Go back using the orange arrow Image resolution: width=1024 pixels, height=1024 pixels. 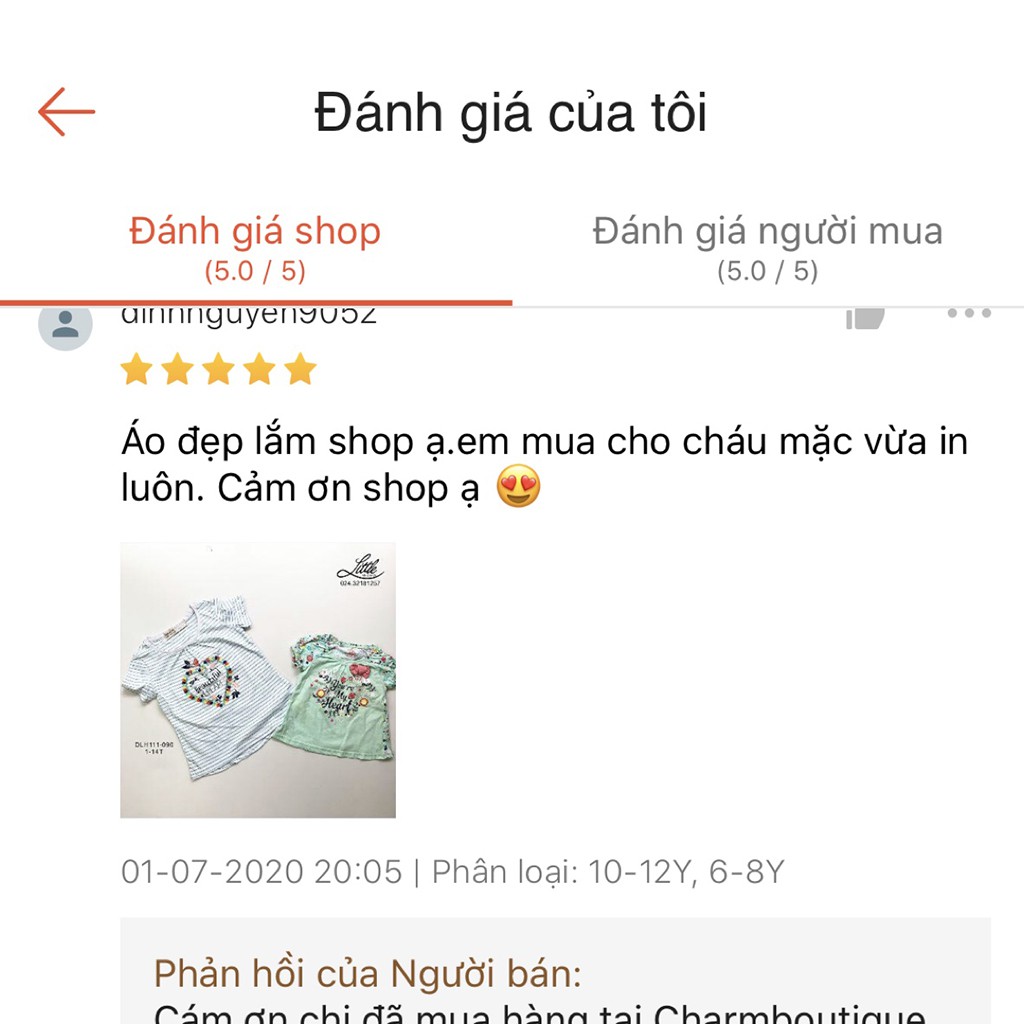(x=66, y=111)
